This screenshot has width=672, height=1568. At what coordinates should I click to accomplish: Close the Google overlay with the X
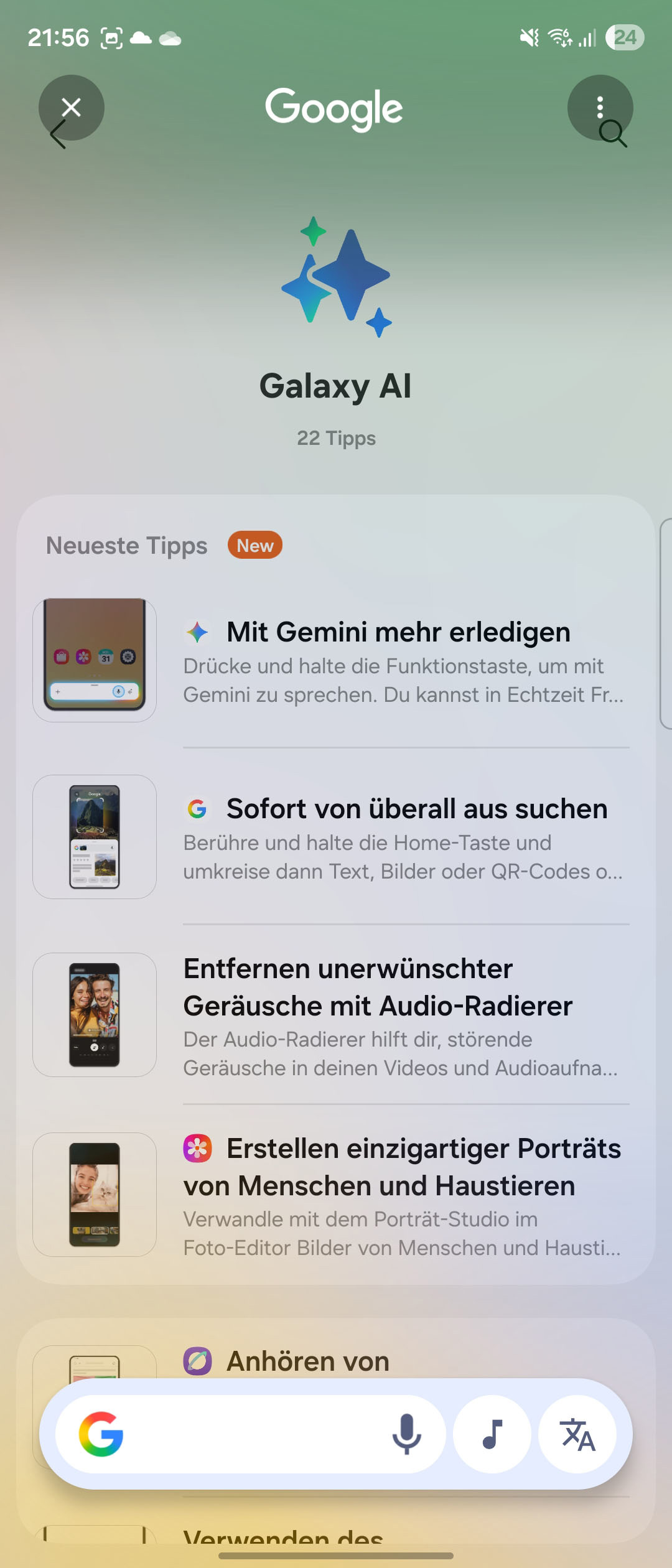[72, 108]
